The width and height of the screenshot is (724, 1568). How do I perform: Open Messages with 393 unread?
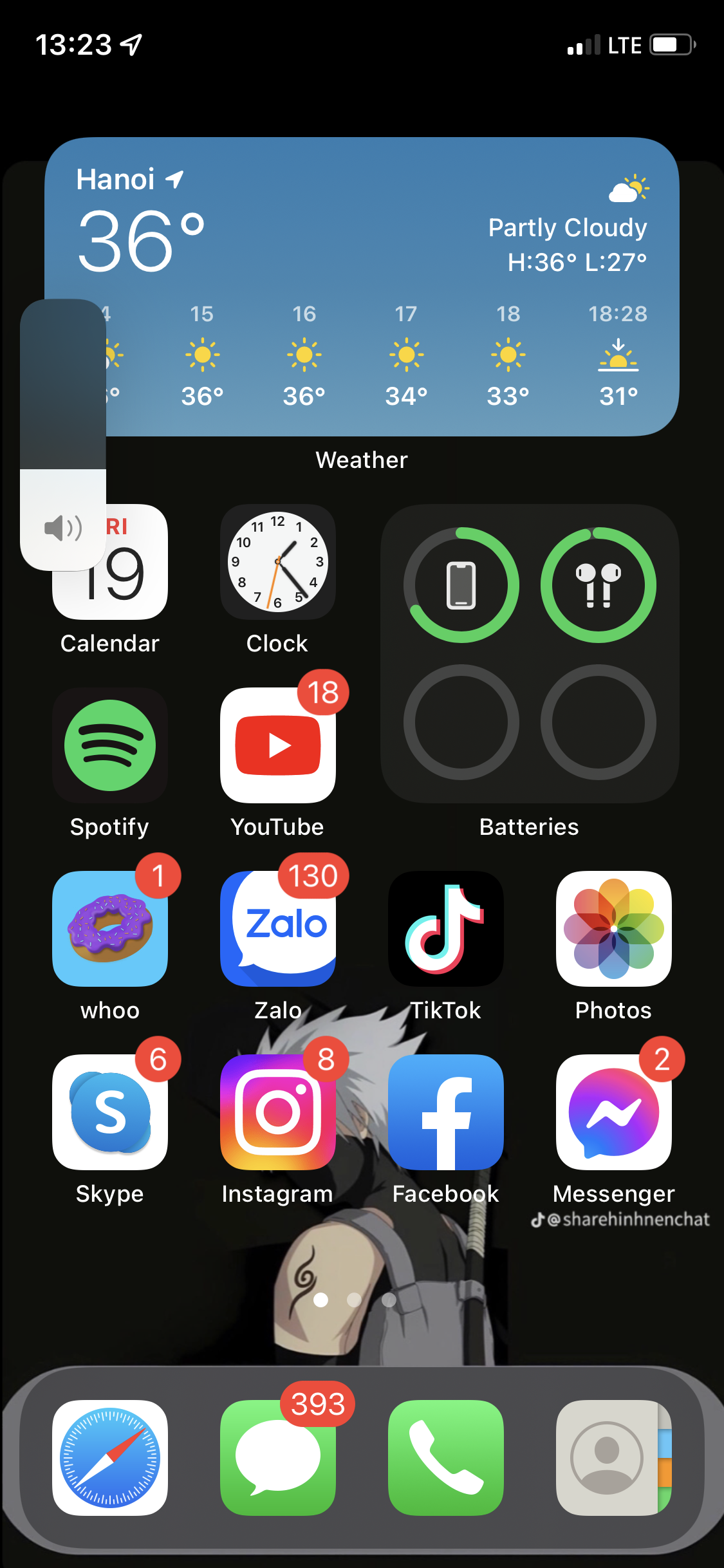(x=277, y=1457)
